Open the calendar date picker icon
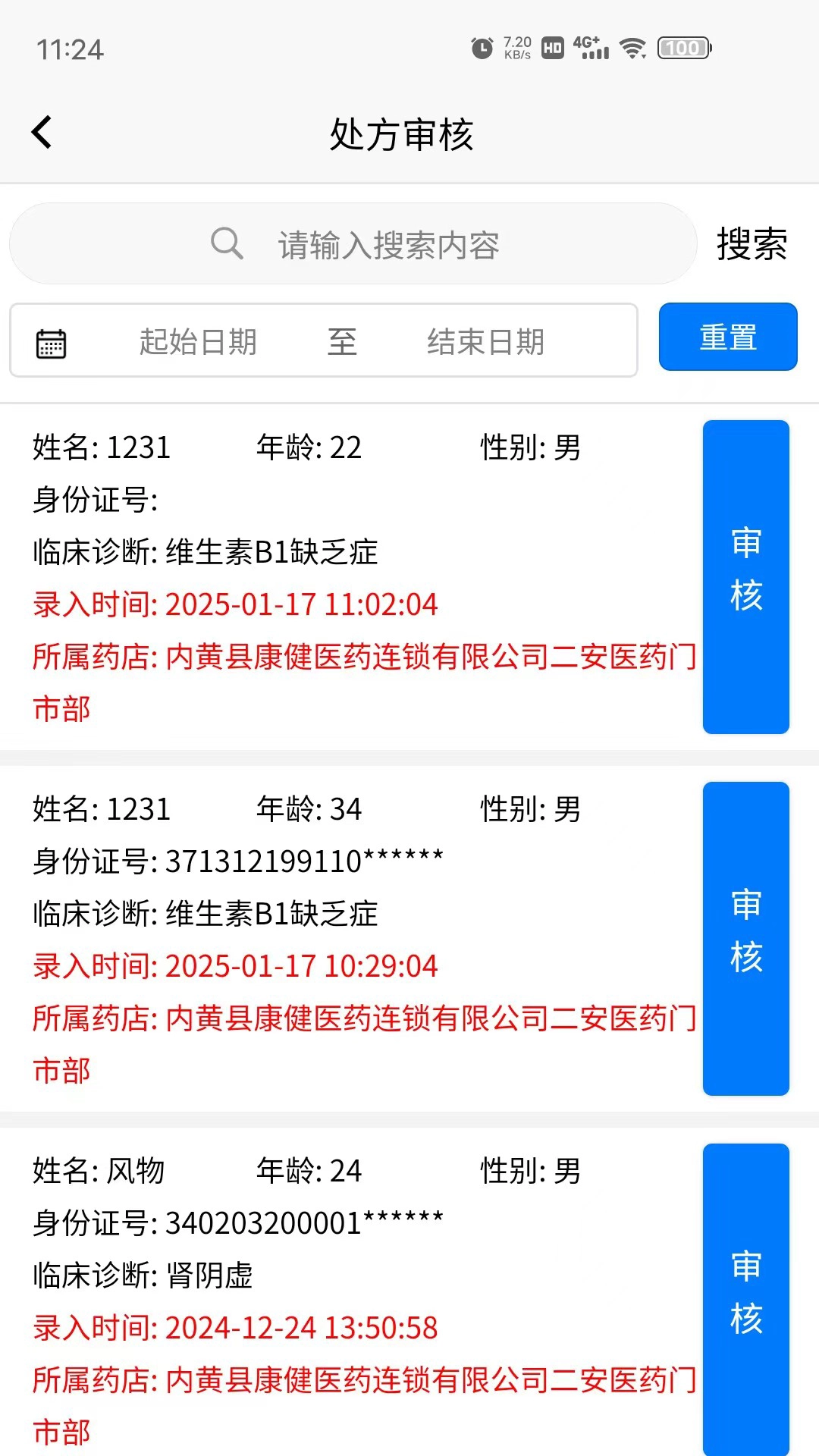The height and width of the screenshot is (1456, 819). coord(50,343)
